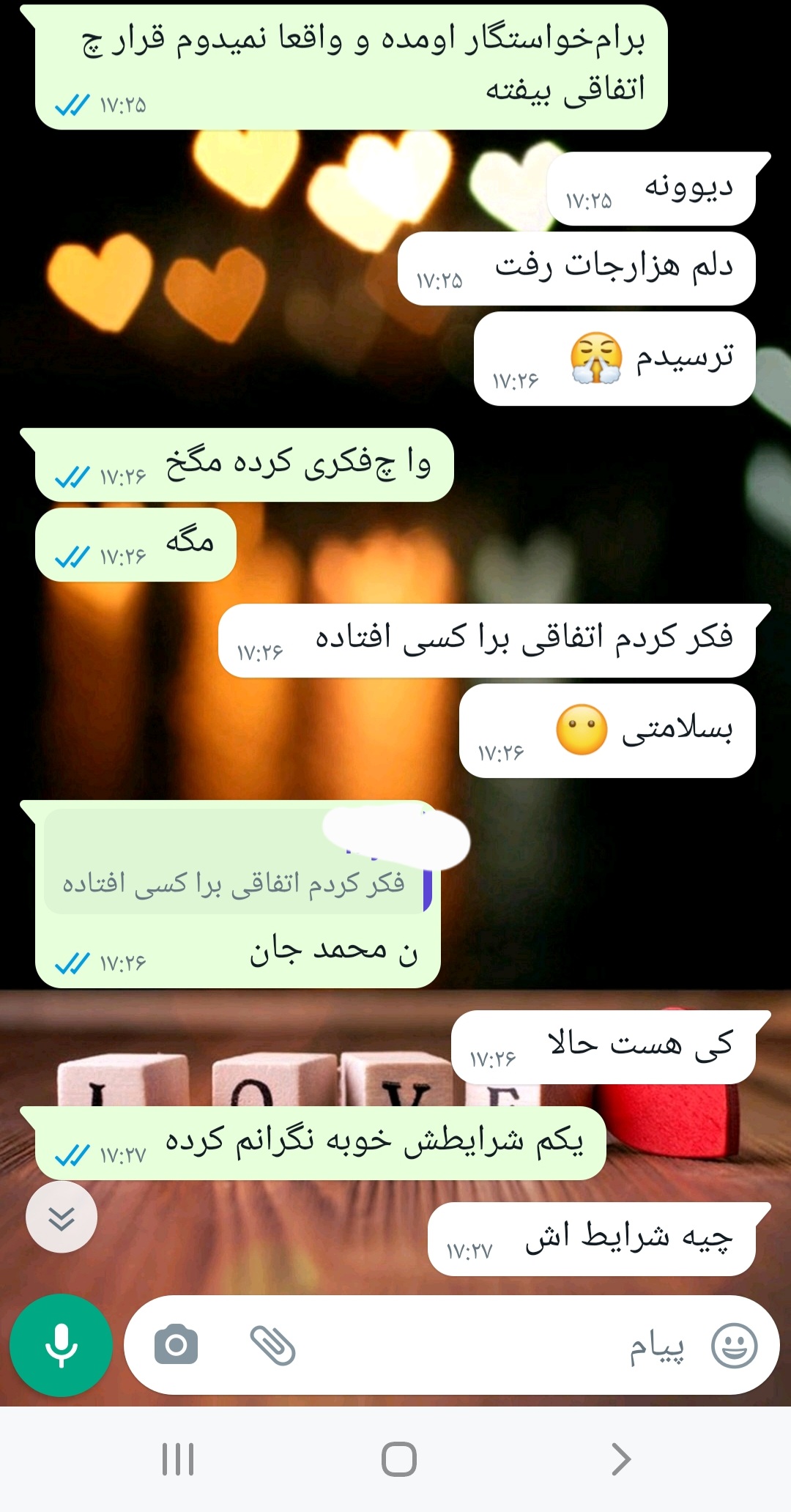Go back using the system back button
The image size is (791, 1512).
pyautogui.click(x=620, y=1459)
